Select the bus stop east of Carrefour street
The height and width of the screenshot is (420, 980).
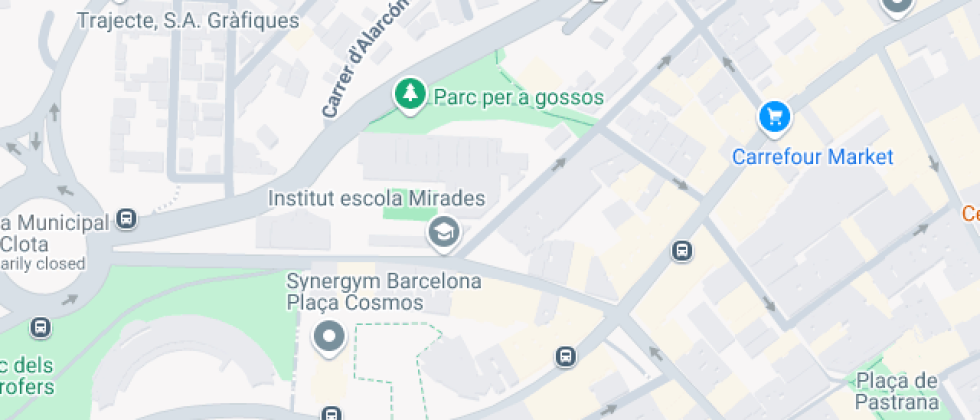tap(683, 250)
